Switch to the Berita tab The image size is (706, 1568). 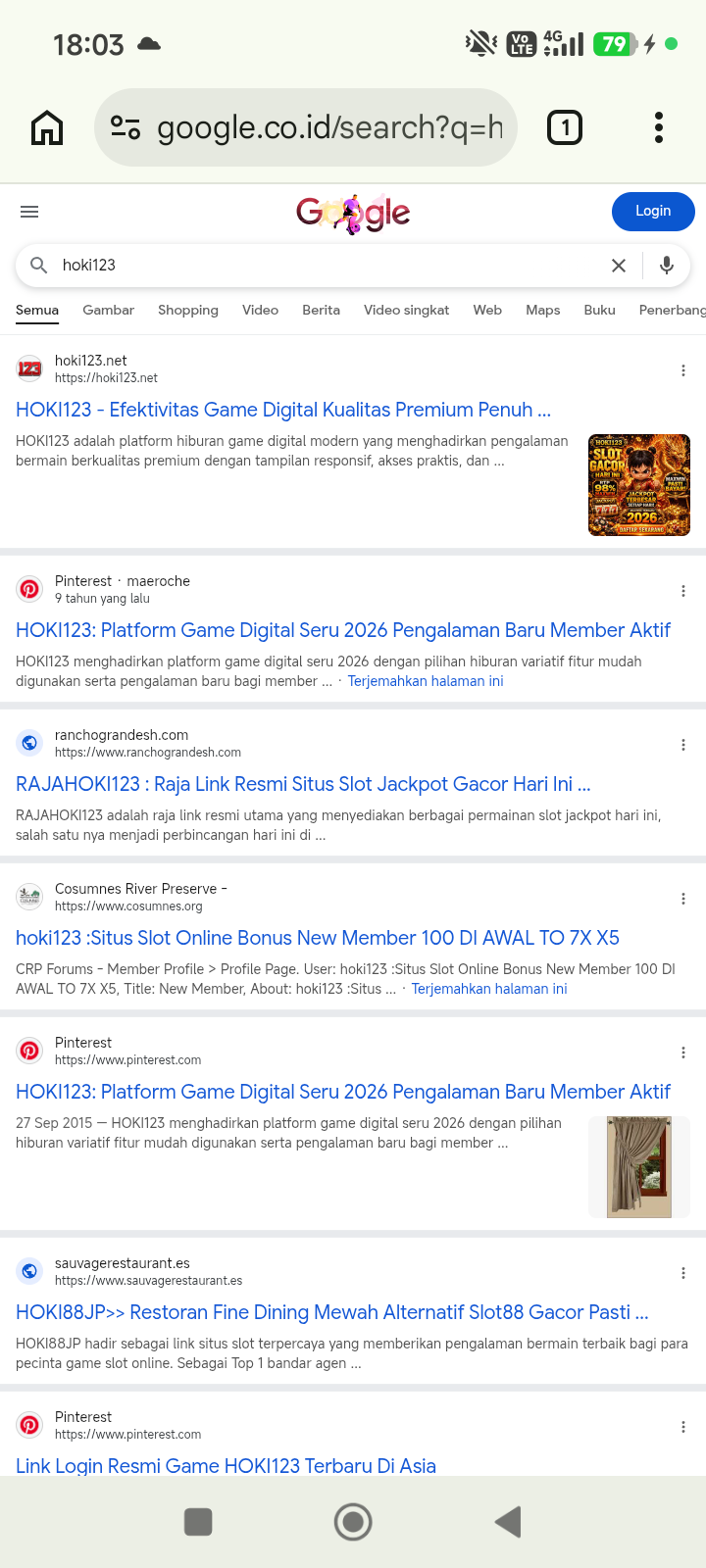pos(321,310)
